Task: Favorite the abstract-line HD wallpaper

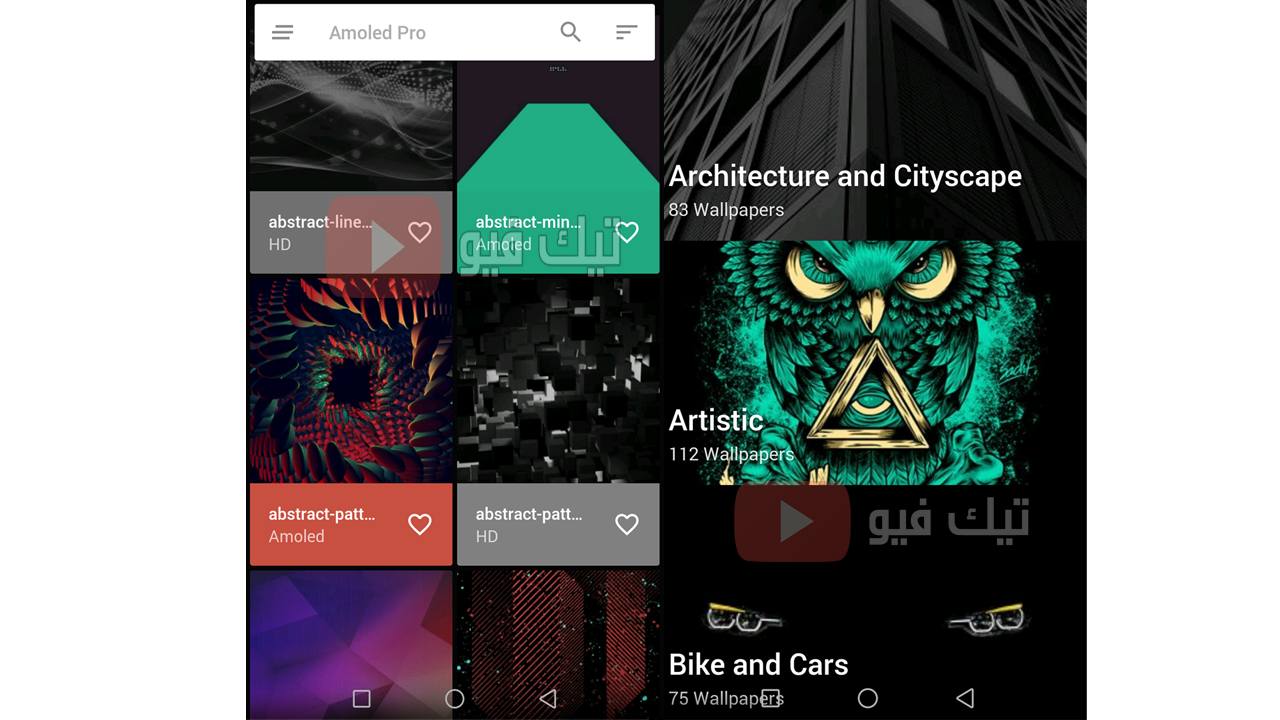Action: [420, 232]
